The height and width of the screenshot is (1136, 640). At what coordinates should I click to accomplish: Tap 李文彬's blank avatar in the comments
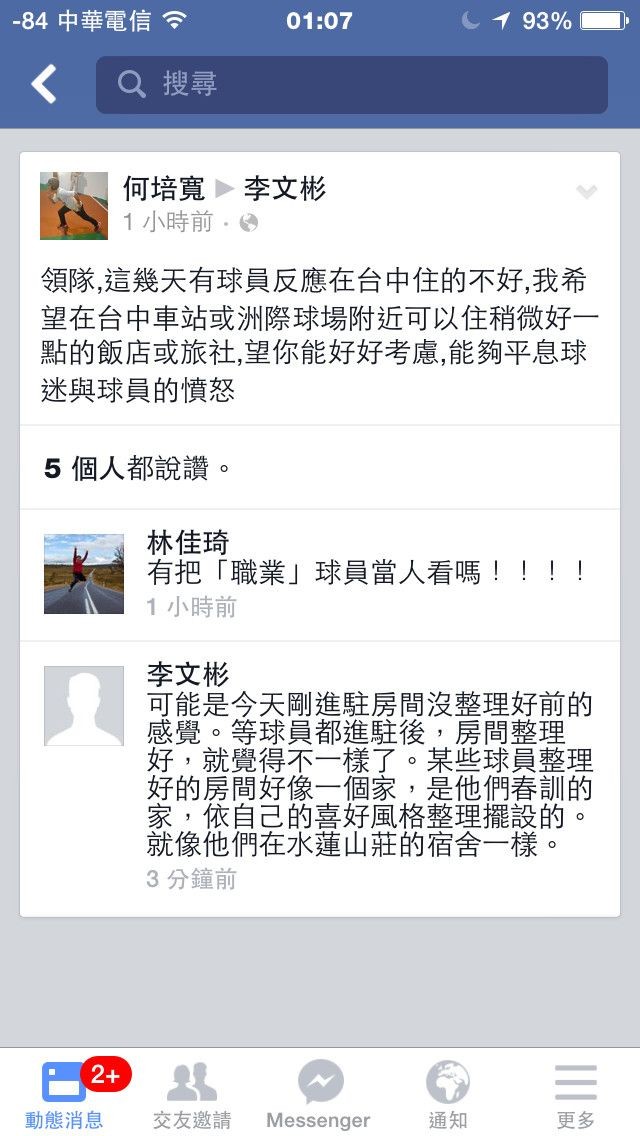point(84,706)
